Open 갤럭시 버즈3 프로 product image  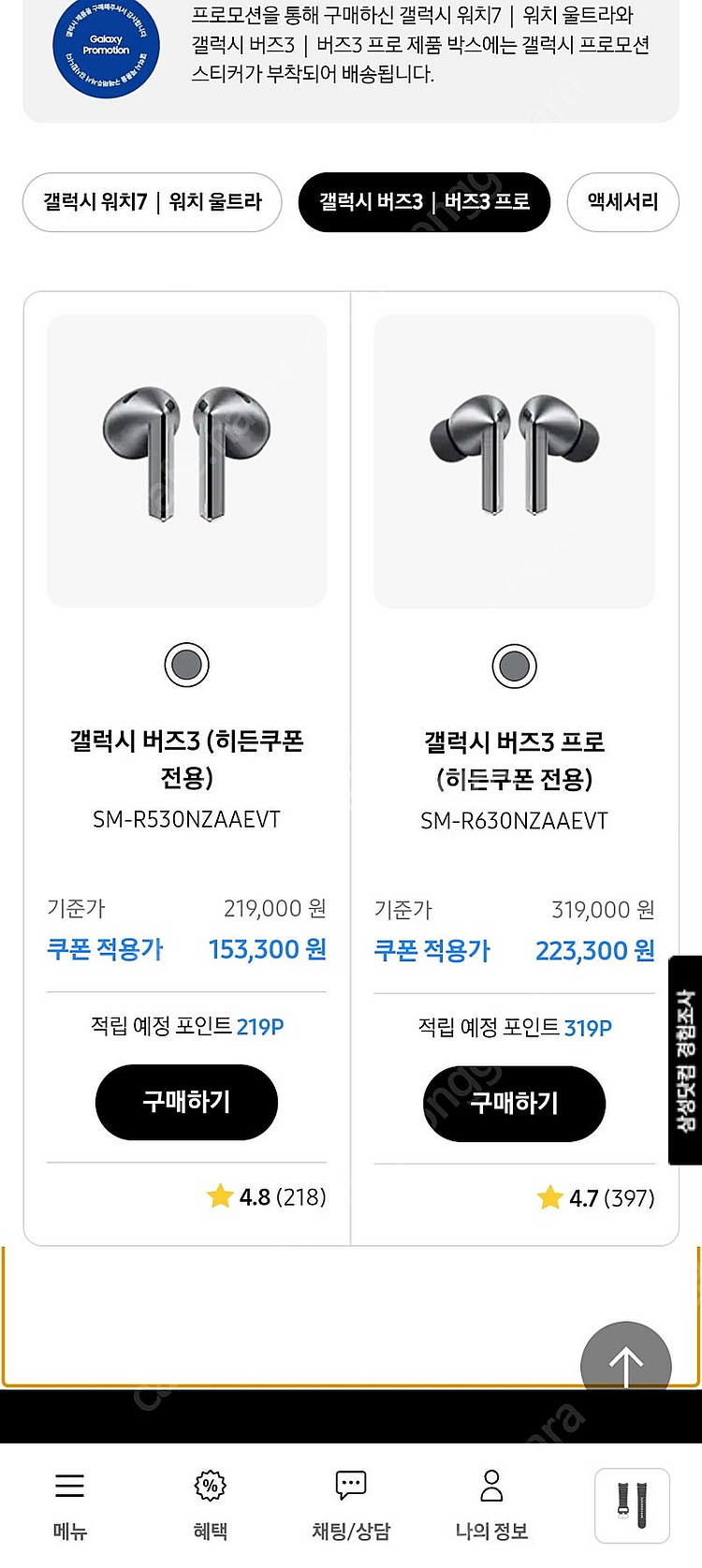(x=514, y=461)
